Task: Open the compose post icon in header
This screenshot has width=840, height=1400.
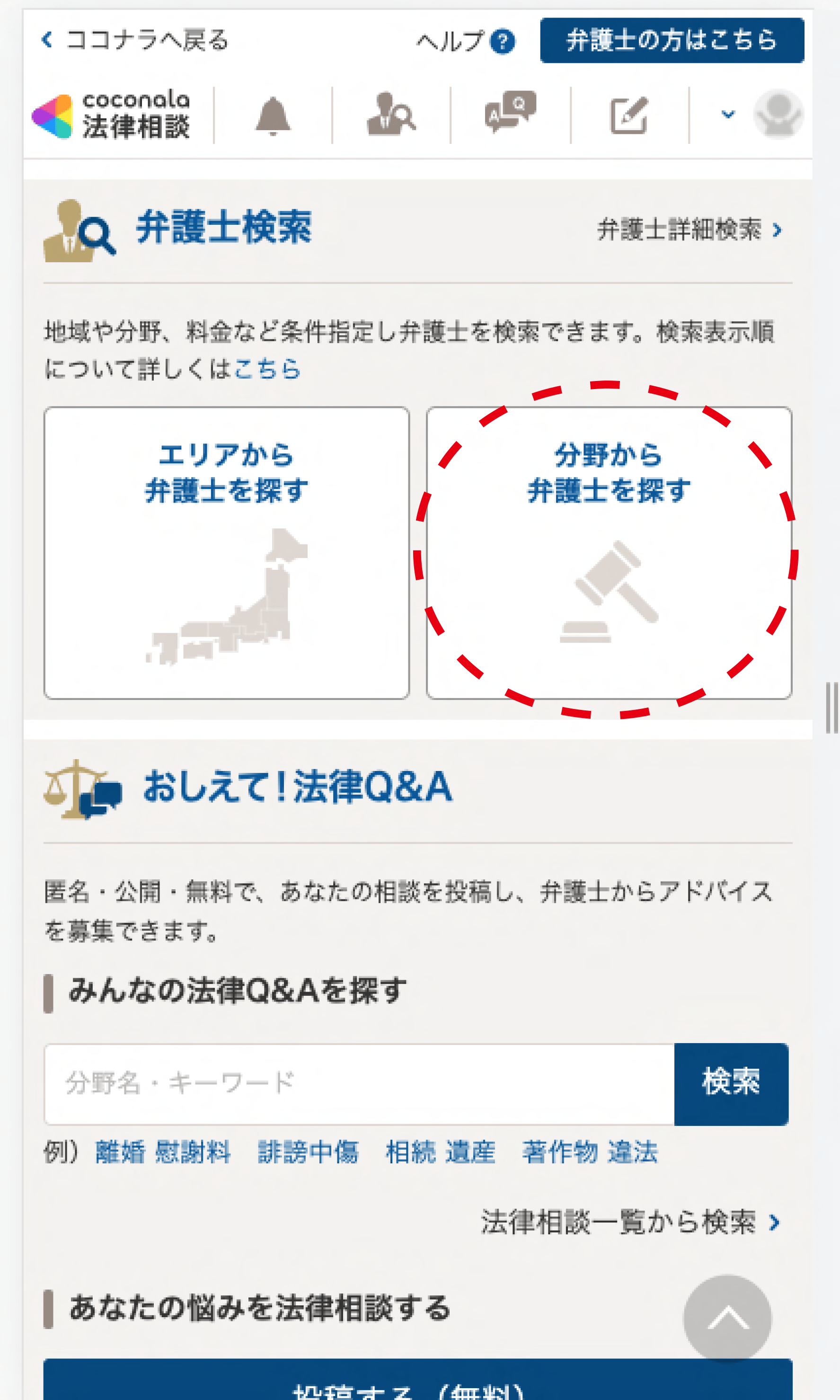Action: click(x=629, y=115)
